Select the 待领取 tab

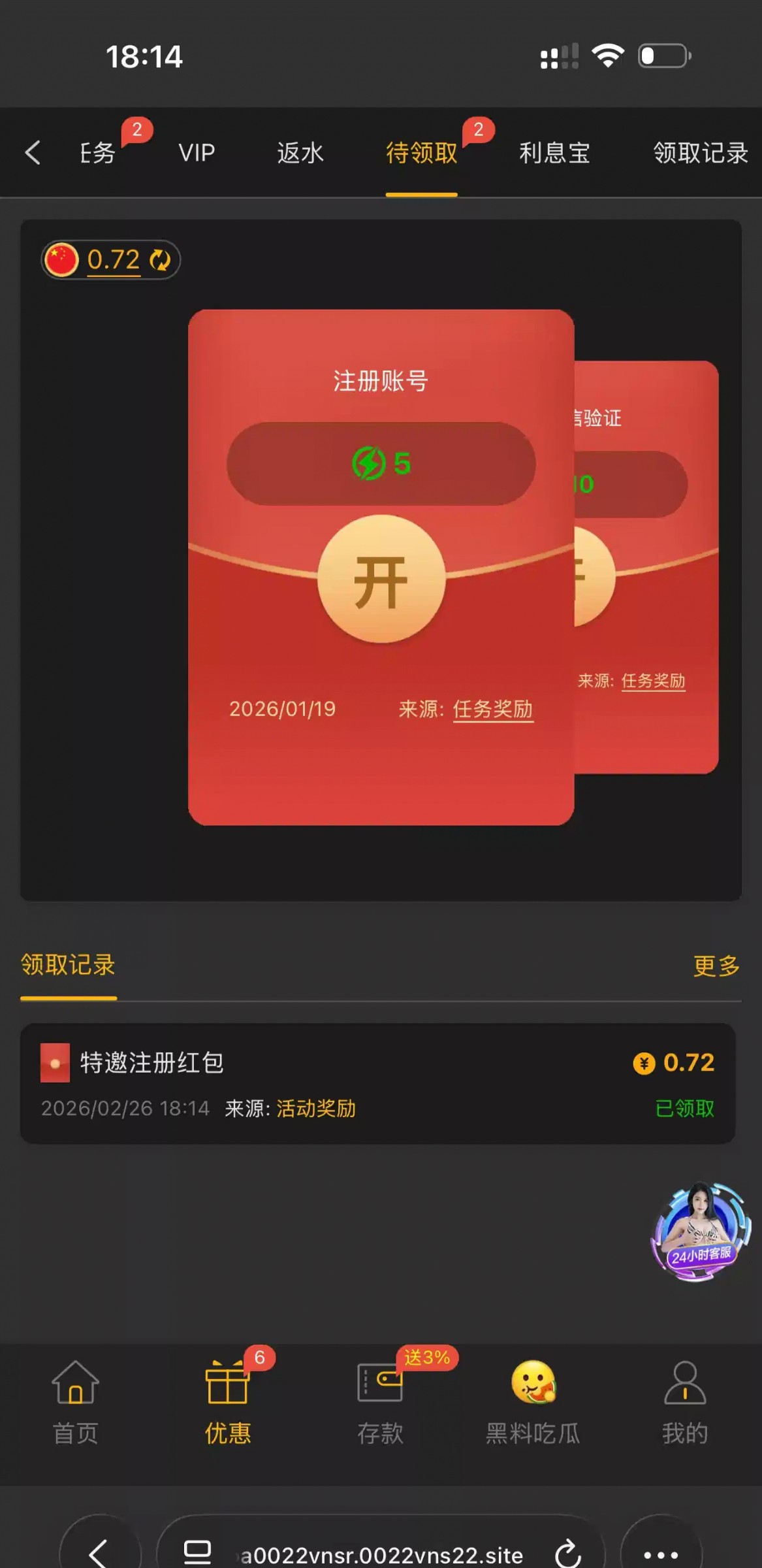(x=421, y=153)
